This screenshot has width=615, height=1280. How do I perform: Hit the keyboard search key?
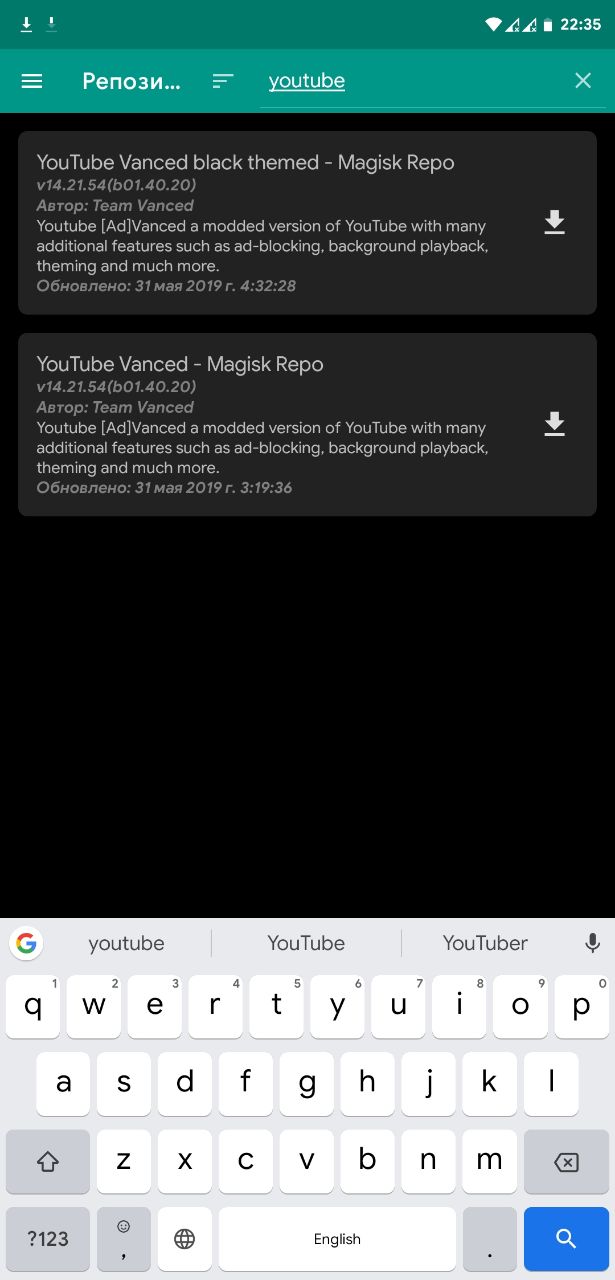coord(566,1239)
